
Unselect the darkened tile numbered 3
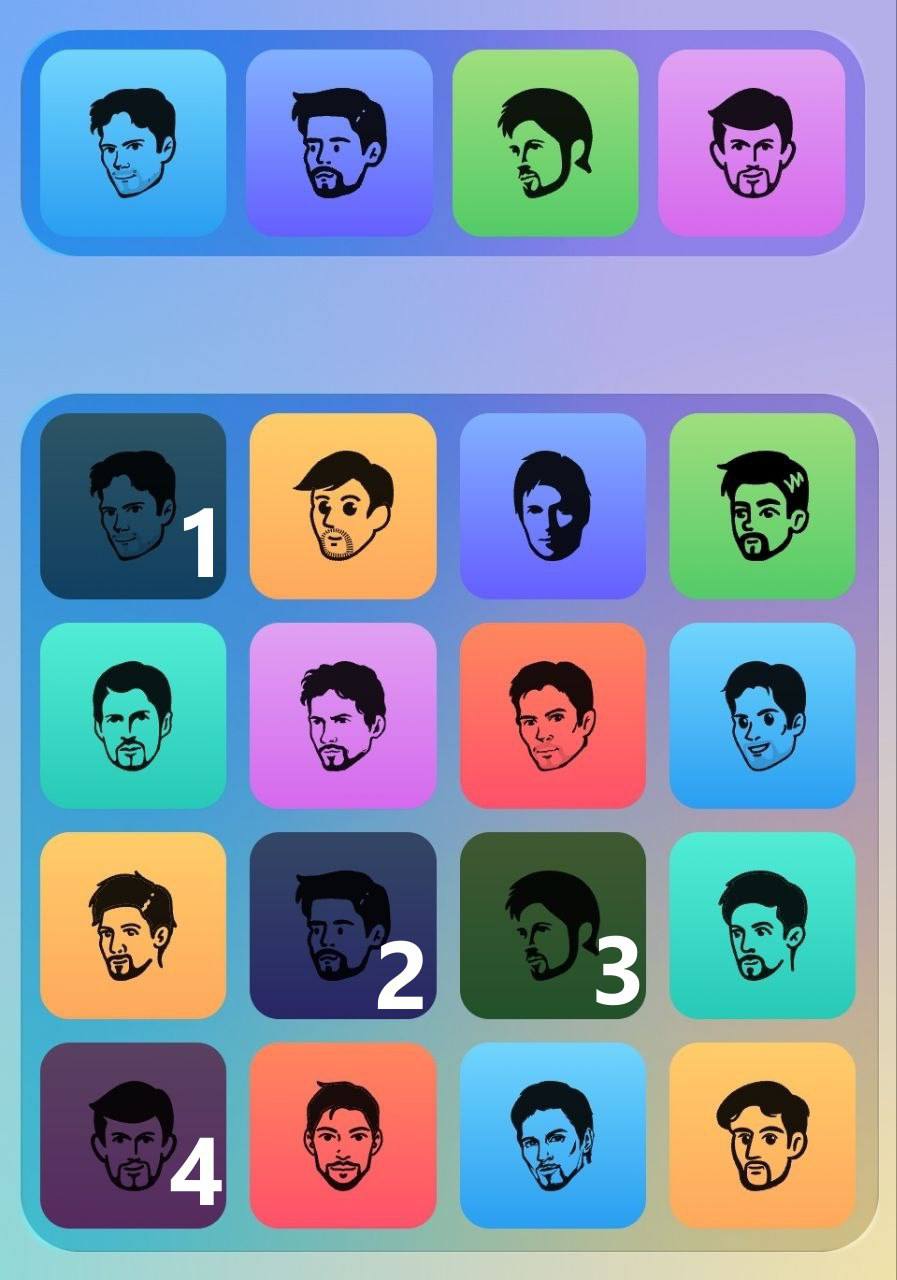pyautogui.click(x=553, y=926)
